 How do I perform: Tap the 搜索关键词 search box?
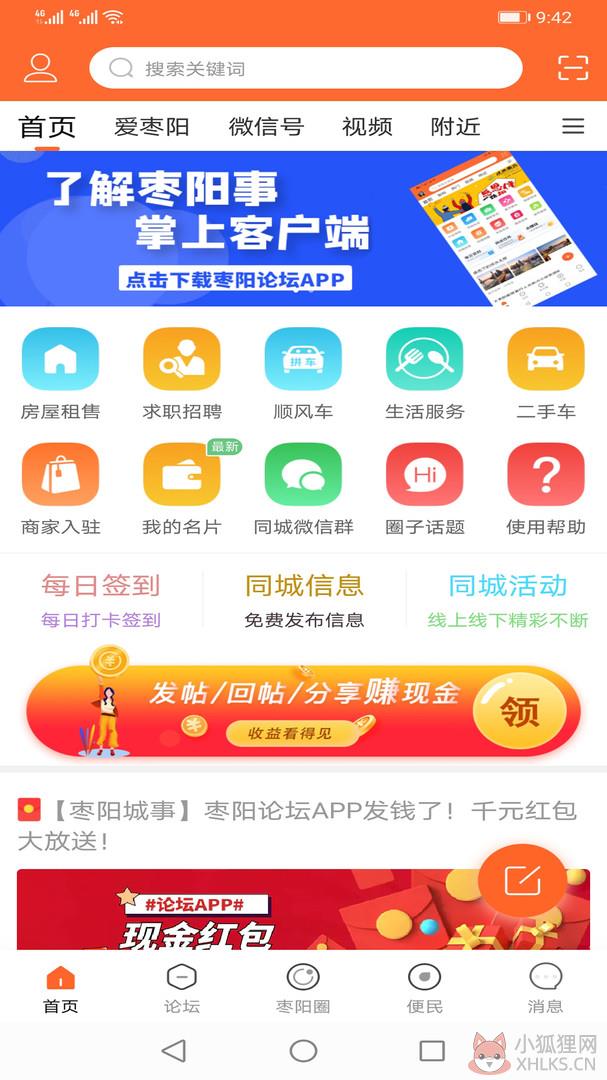coord(306,68)
